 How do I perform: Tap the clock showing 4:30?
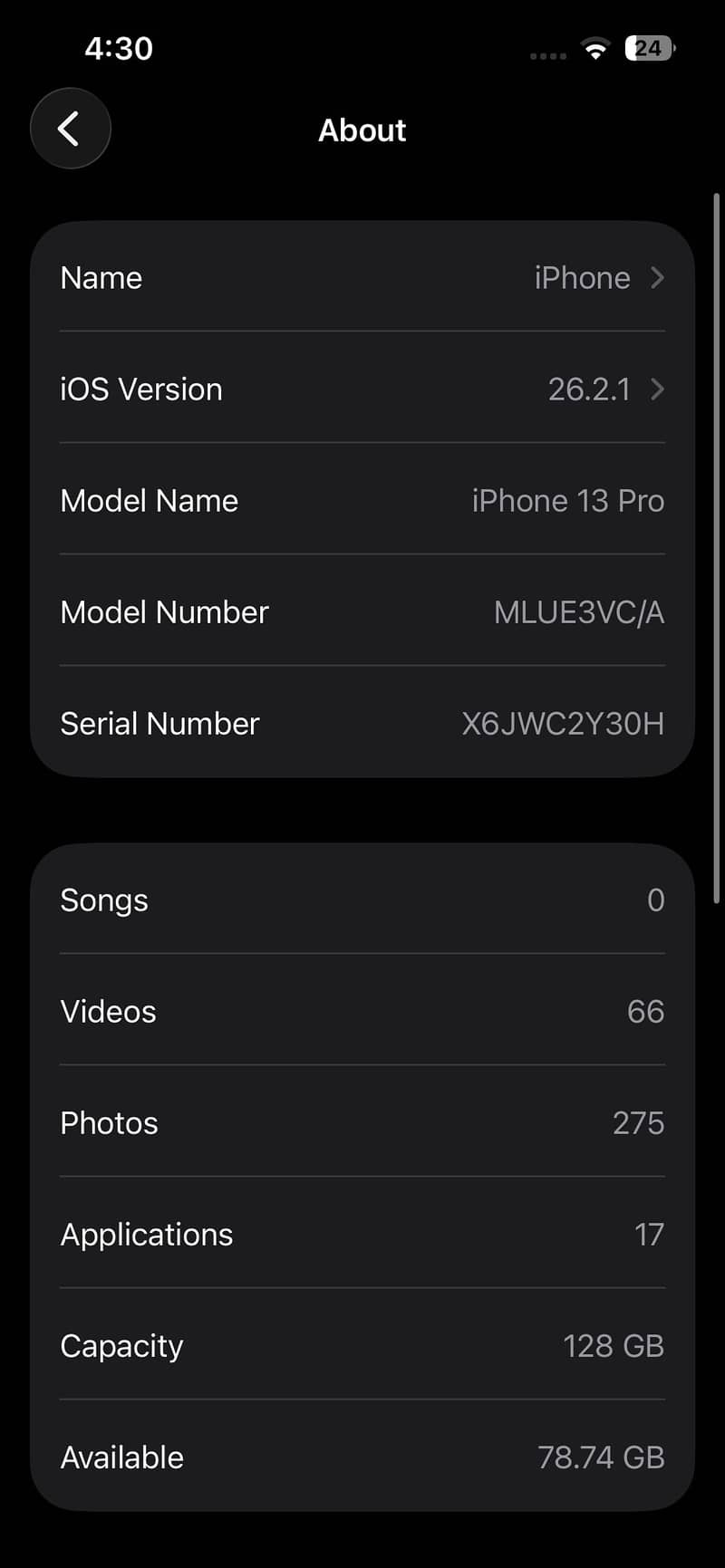point(118,48)
